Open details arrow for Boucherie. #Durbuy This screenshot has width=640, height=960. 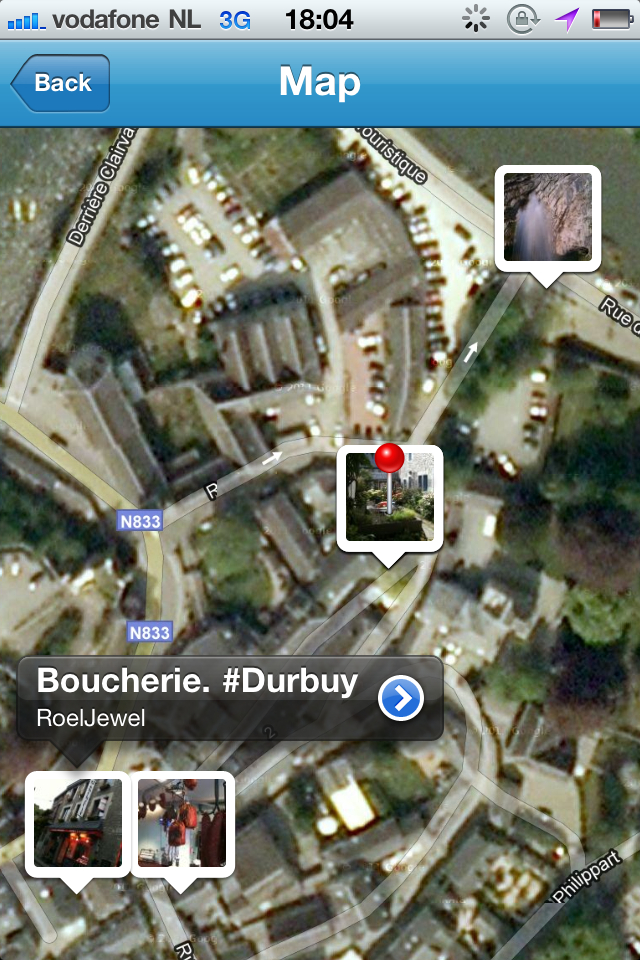pyautogui.click(x=401, y=699)
